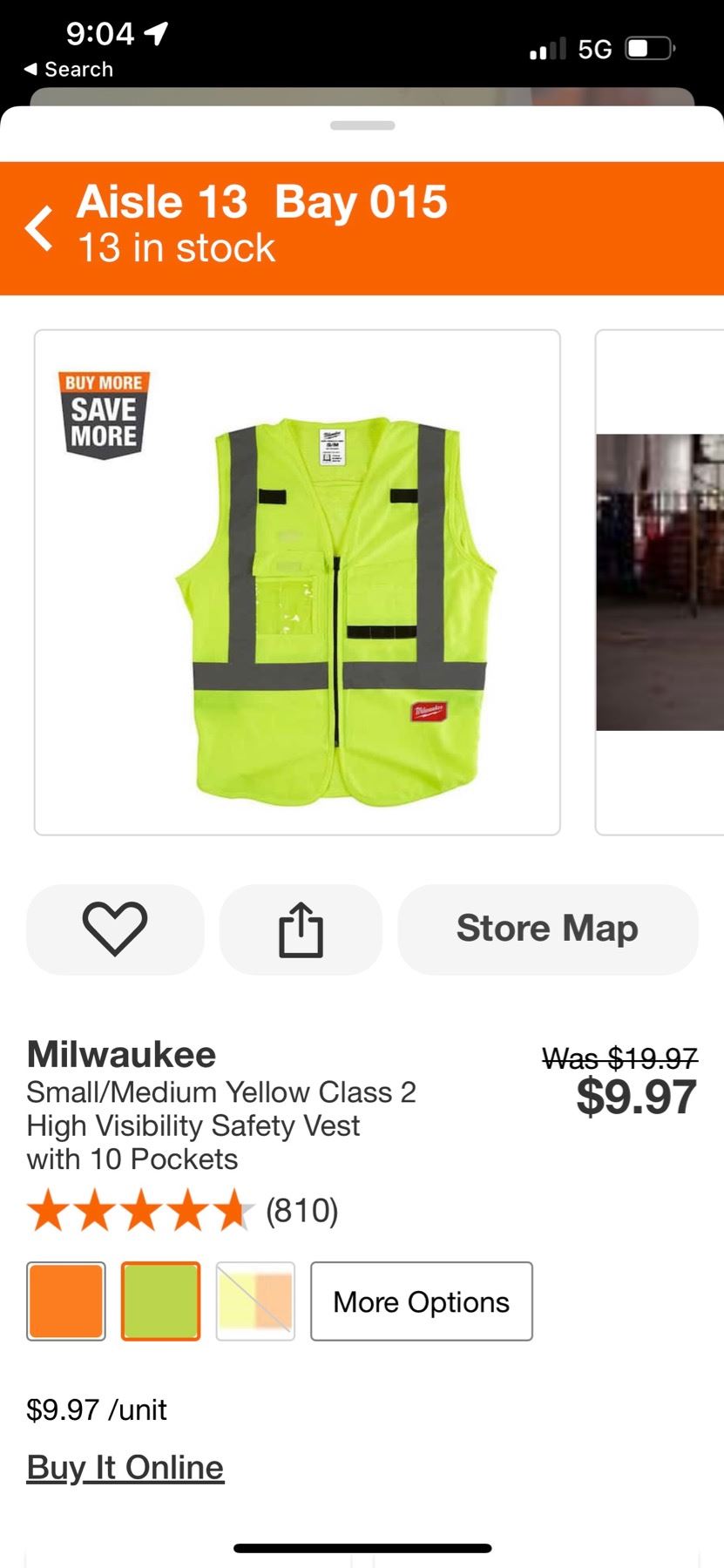Share this product
Image resolution: width=724 pixels, height=1568 pixels.
coord(301,929)
